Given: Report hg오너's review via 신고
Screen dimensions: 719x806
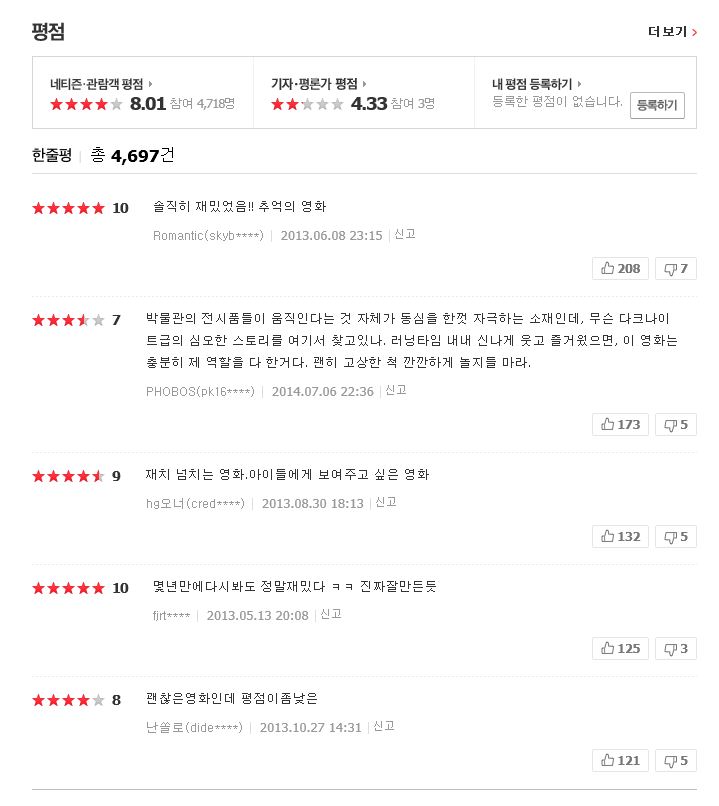Looking at the screenshot, I should [386, 502].
